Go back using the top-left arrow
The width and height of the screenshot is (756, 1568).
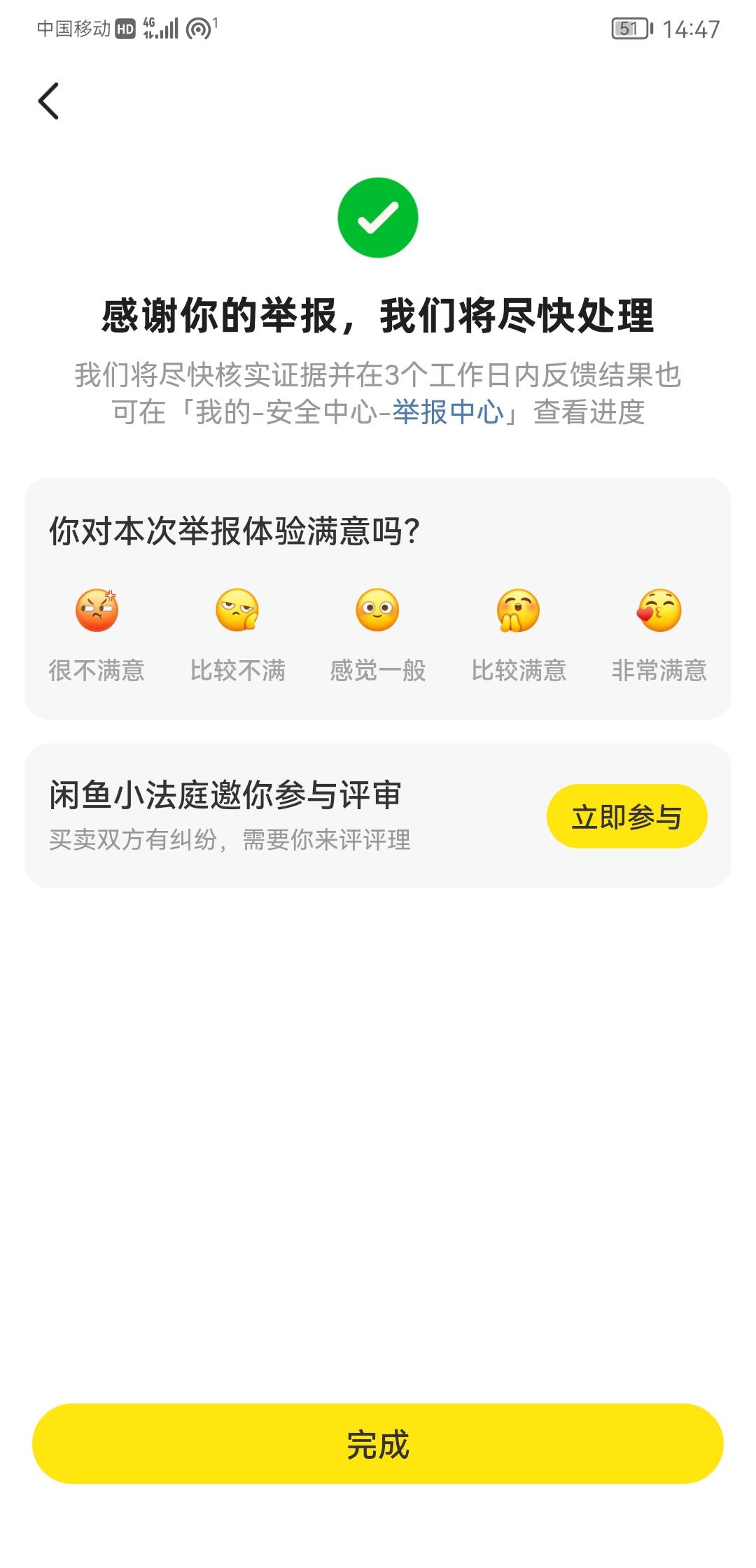[48, 101]
